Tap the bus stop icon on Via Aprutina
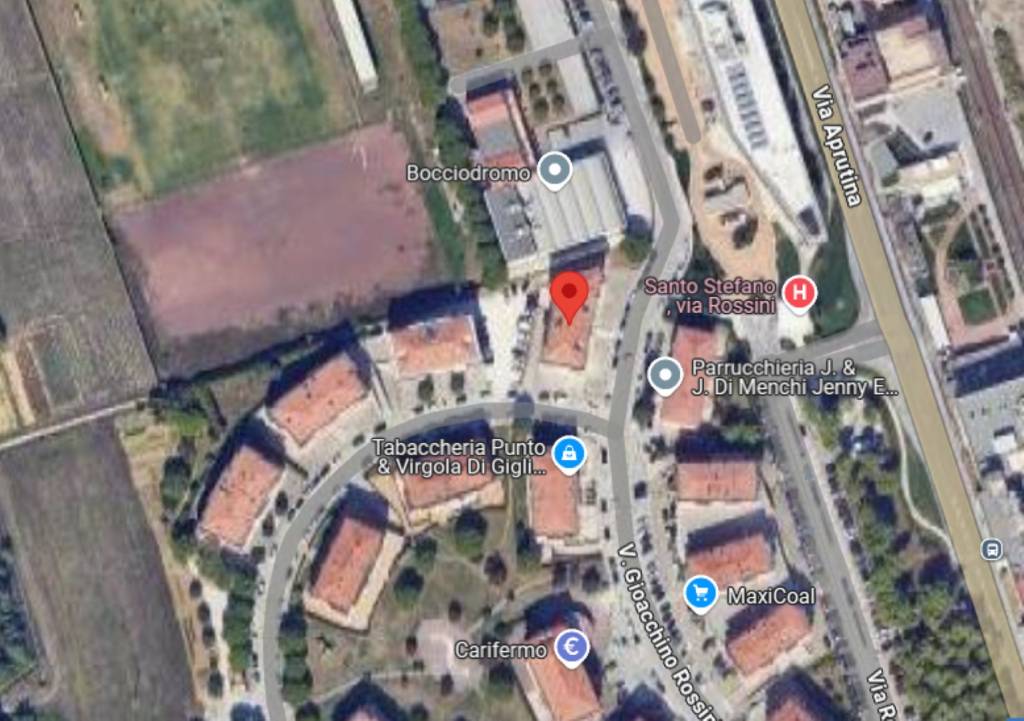Screen dimensions: 1024x721 coord(992,548)
